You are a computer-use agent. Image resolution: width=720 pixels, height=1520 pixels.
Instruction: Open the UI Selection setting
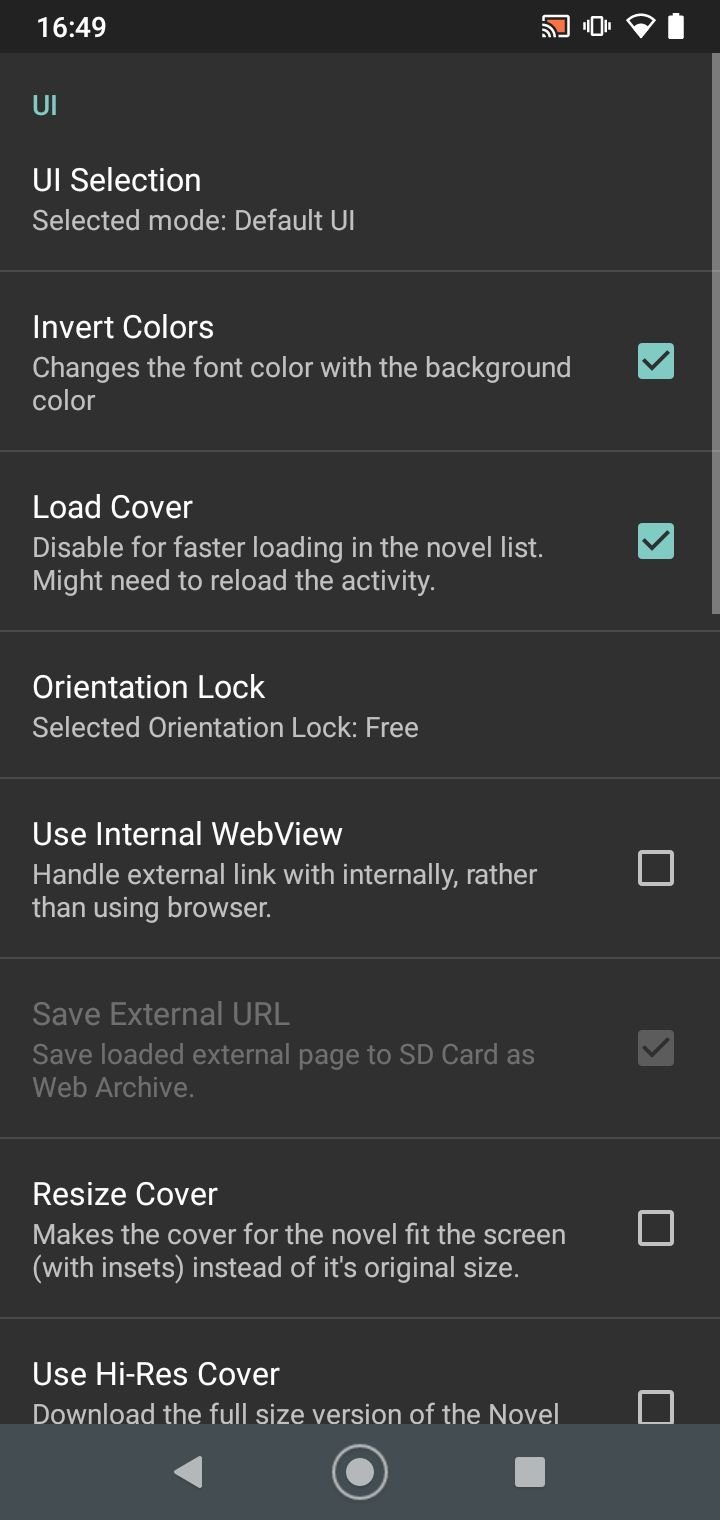pos(360,200)
